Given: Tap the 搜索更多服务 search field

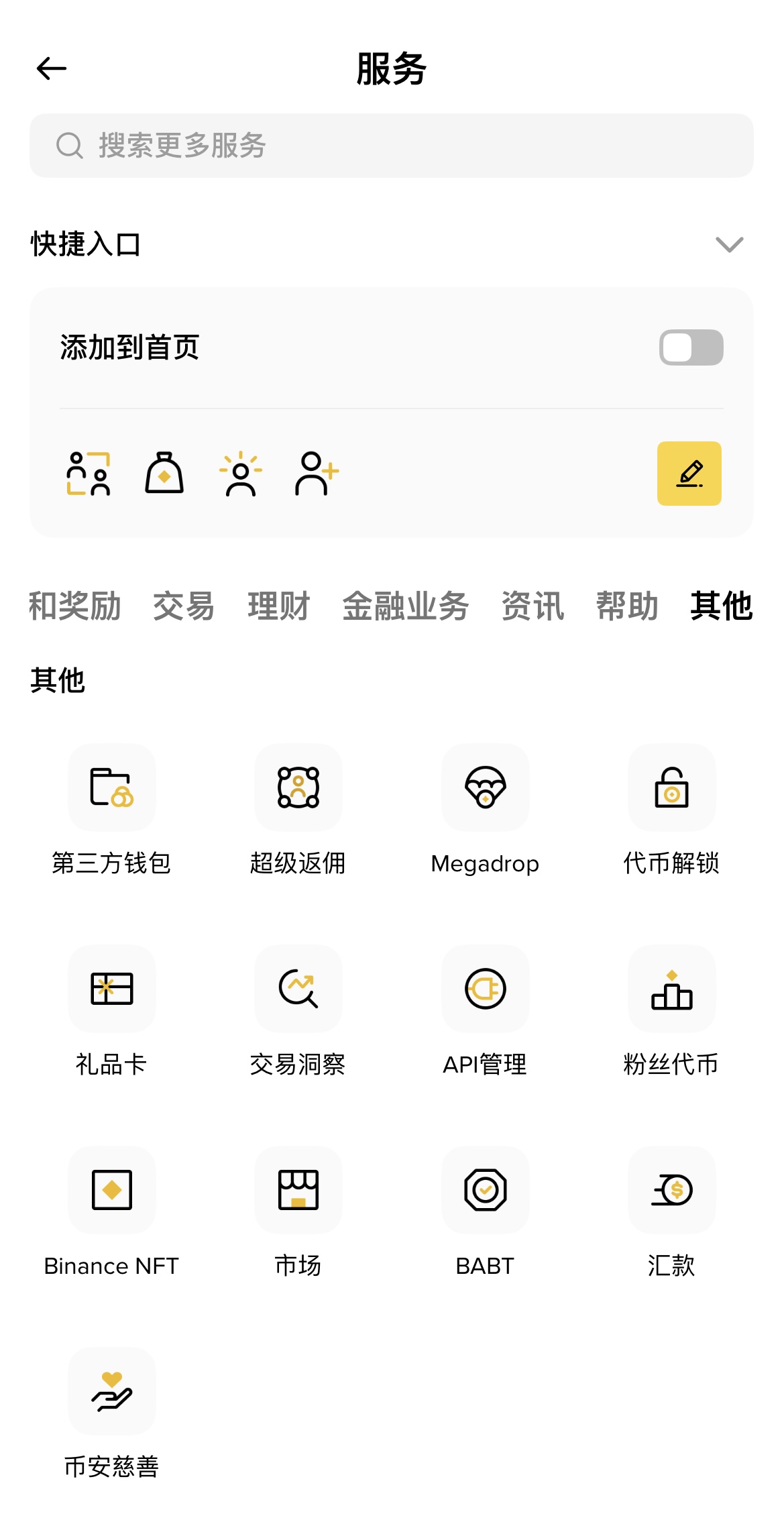Looking at the screenshot, I should tap(392, 146).
